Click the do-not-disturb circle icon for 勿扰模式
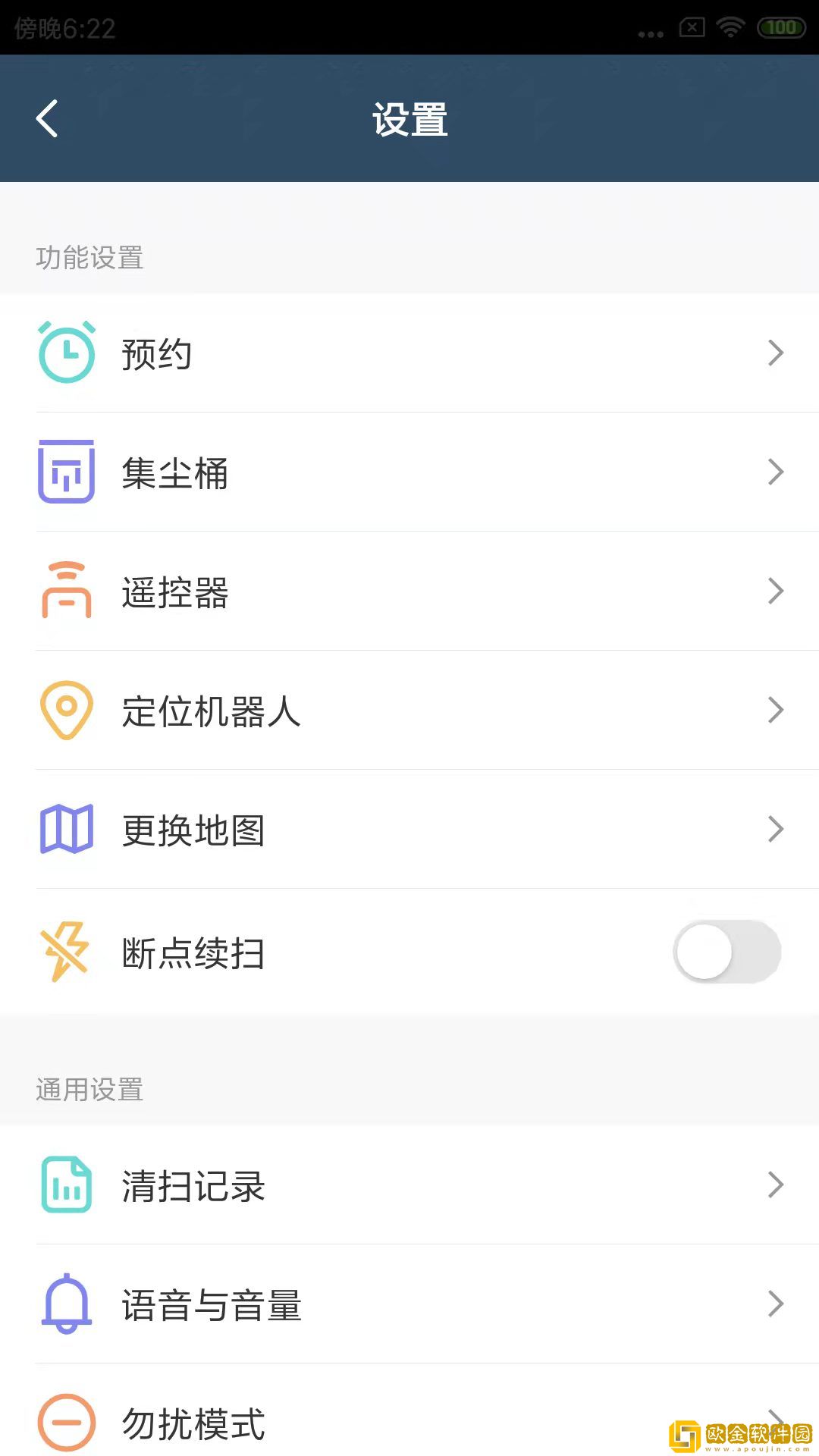This screenshot has height=1456, width=819. tap(67, 1422)
